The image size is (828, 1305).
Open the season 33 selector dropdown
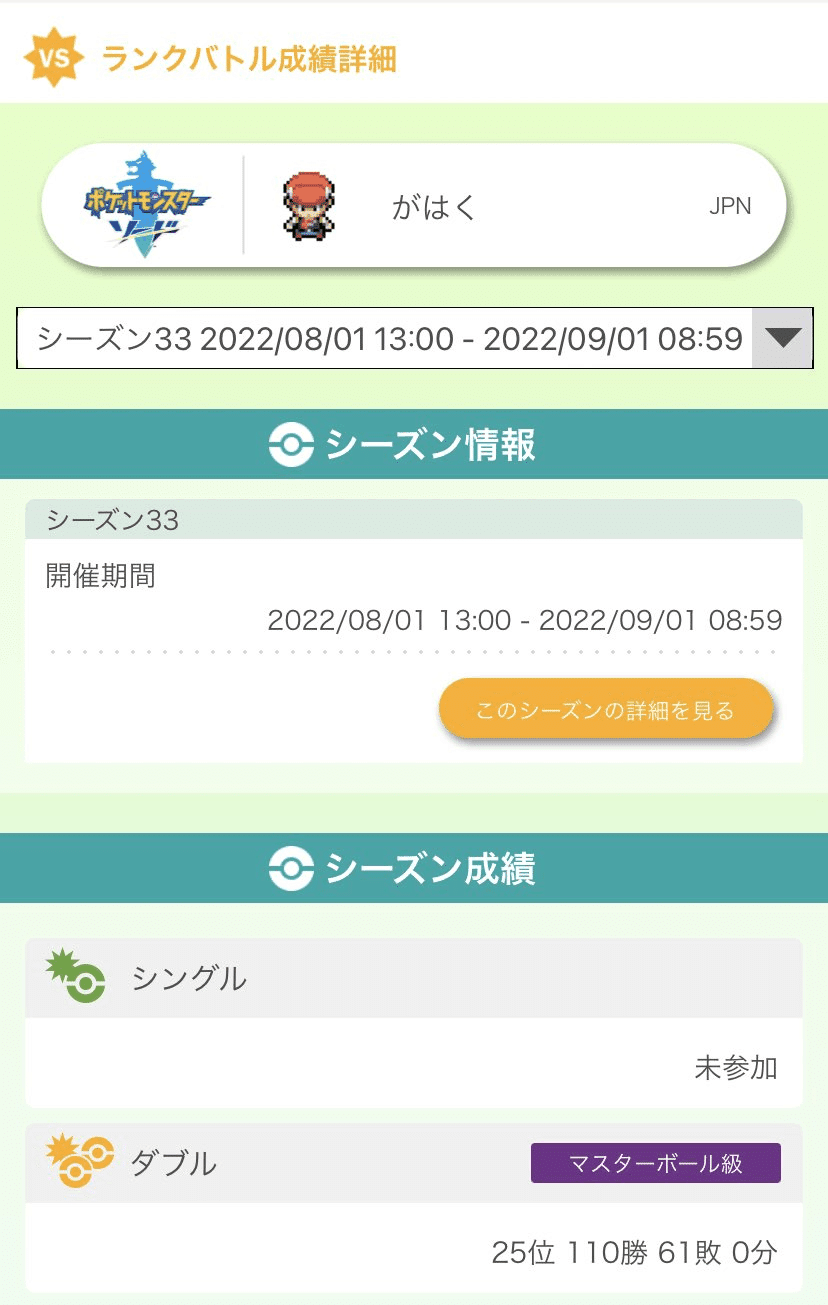tap(414, 338)
